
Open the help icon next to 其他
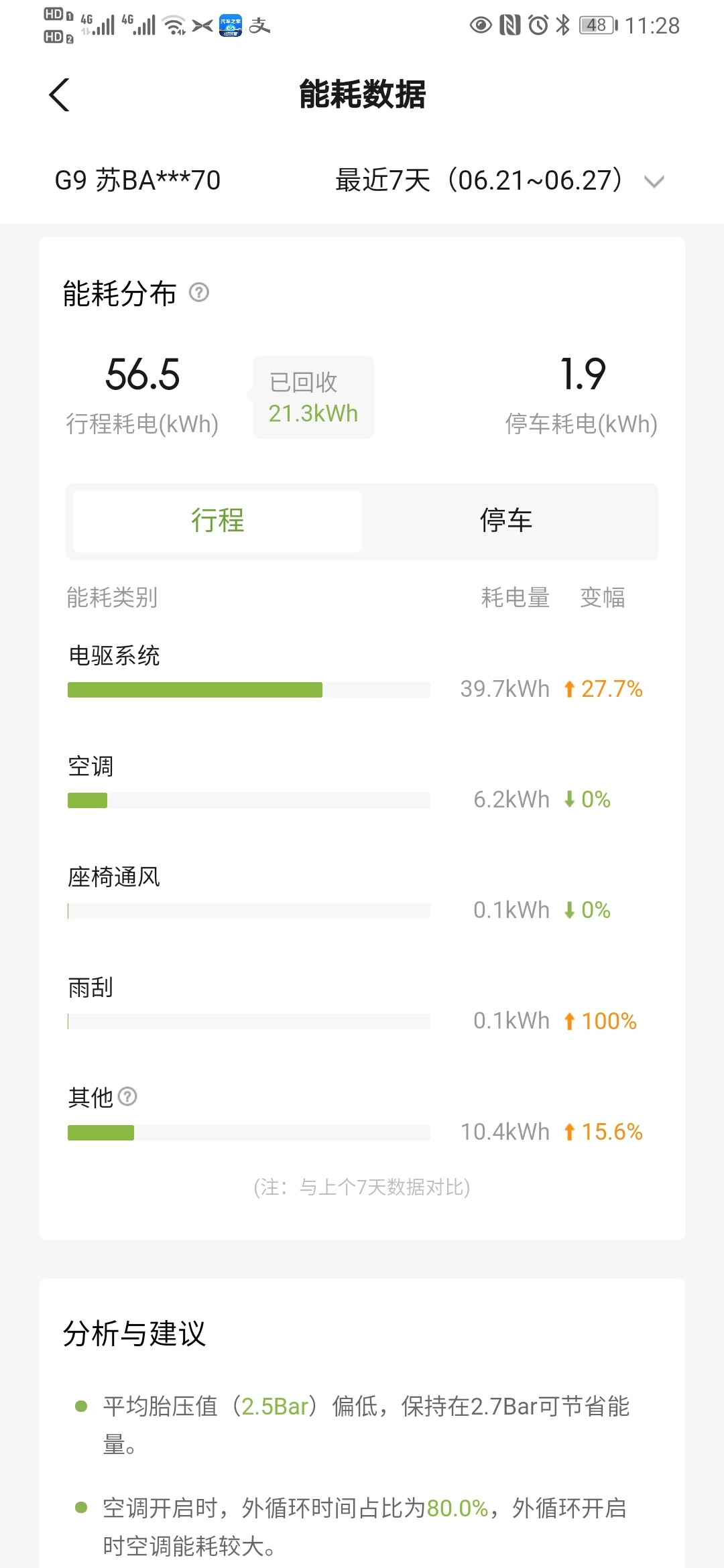pyautogui.click(x=127, y=1096)
